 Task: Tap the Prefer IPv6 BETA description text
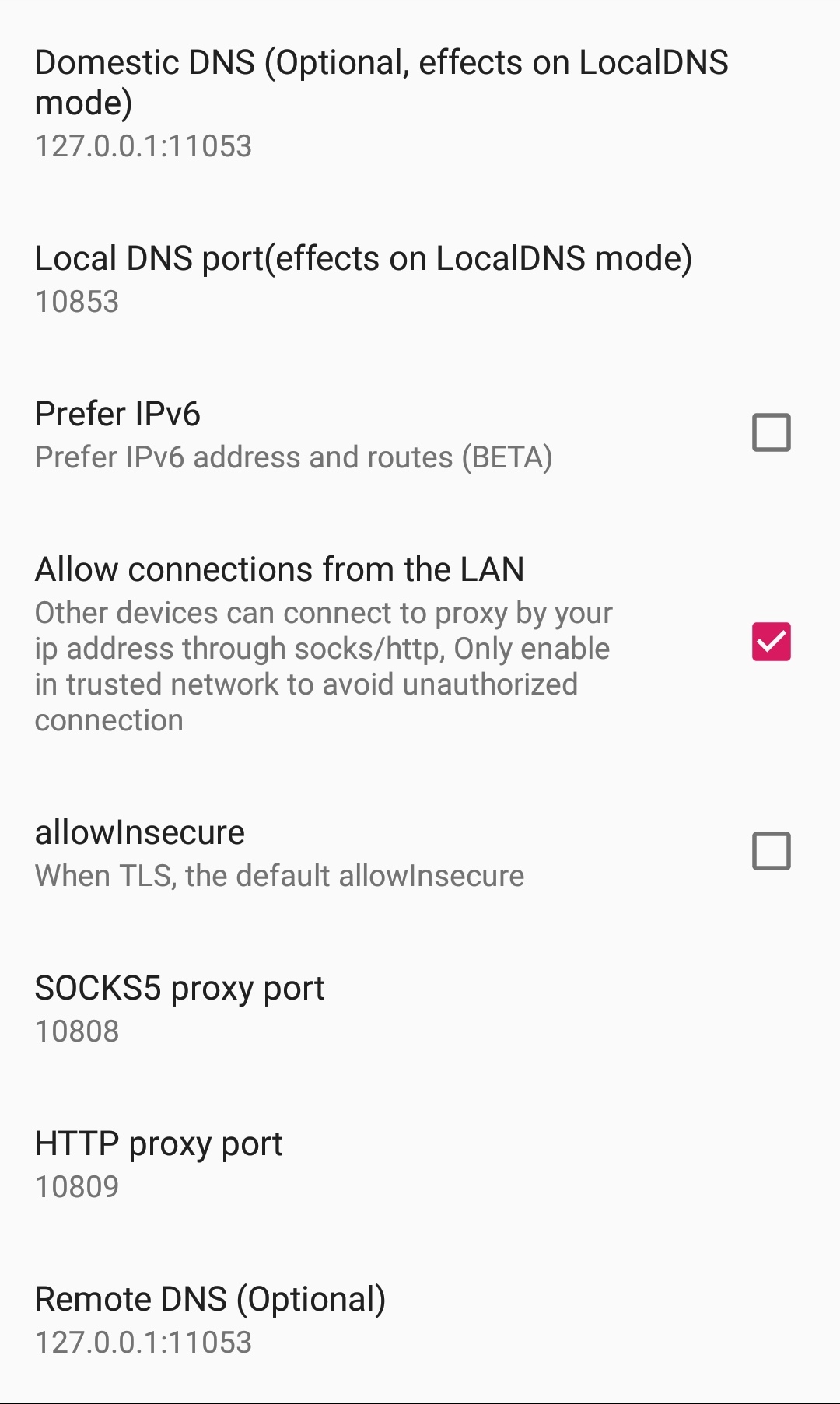click(x=294, y=457)
